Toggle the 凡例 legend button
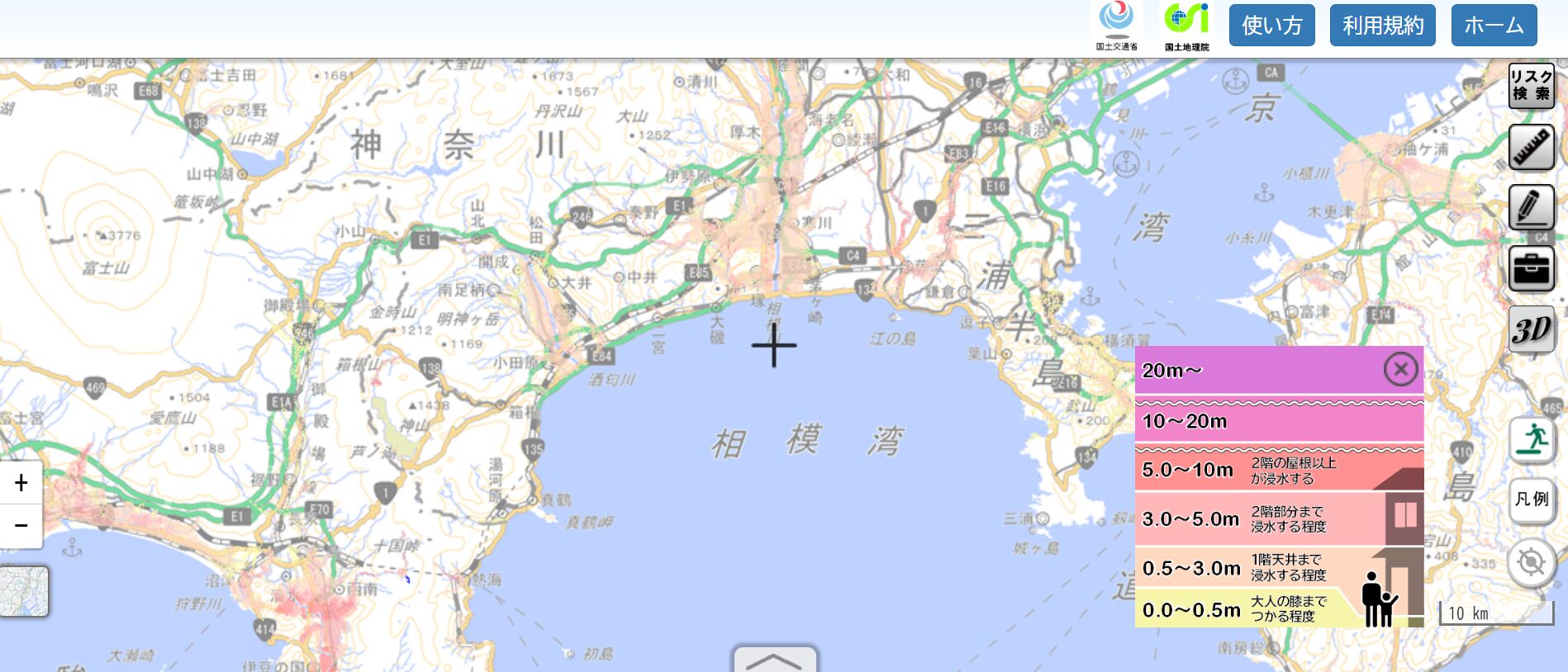 [1532, 500]
